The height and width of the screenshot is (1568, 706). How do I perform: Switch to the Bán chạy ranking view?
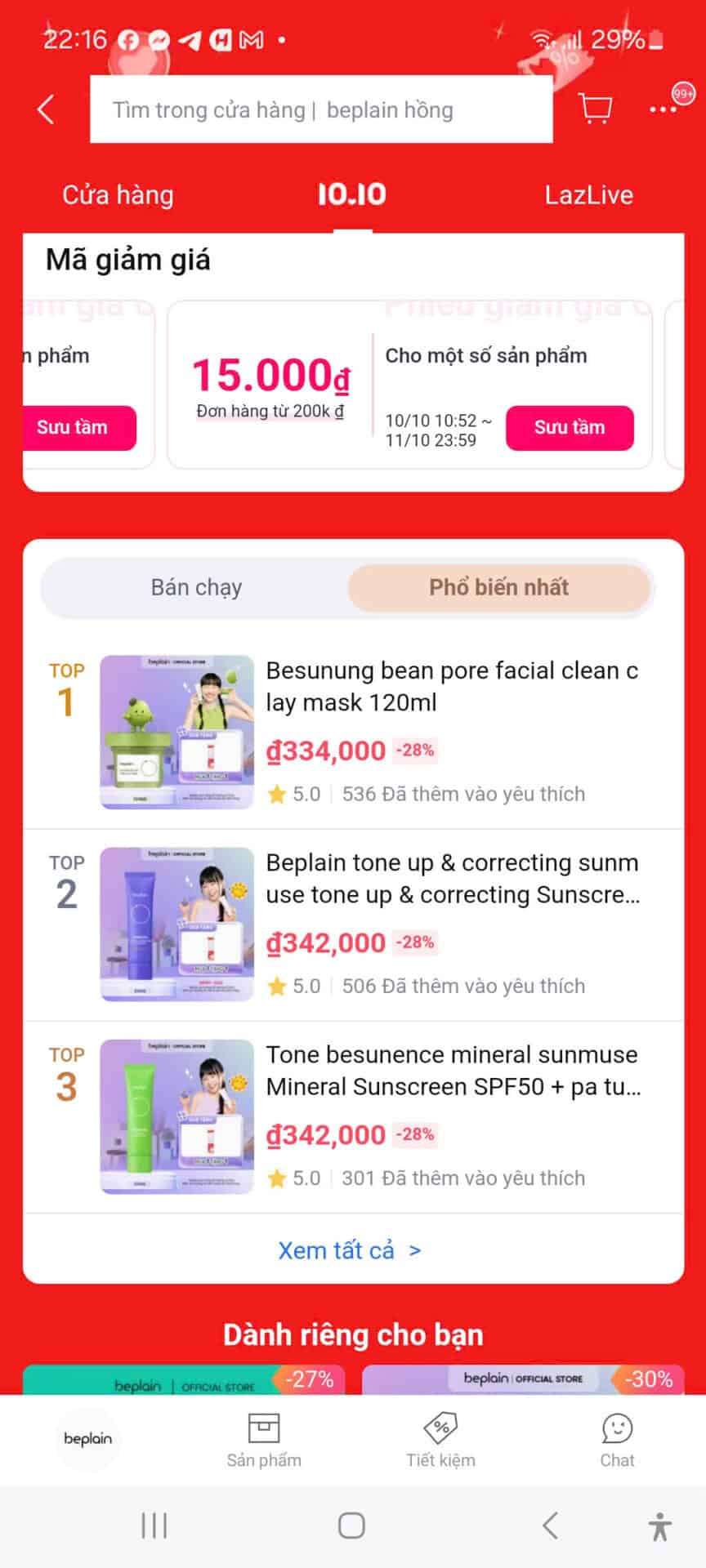196,586
